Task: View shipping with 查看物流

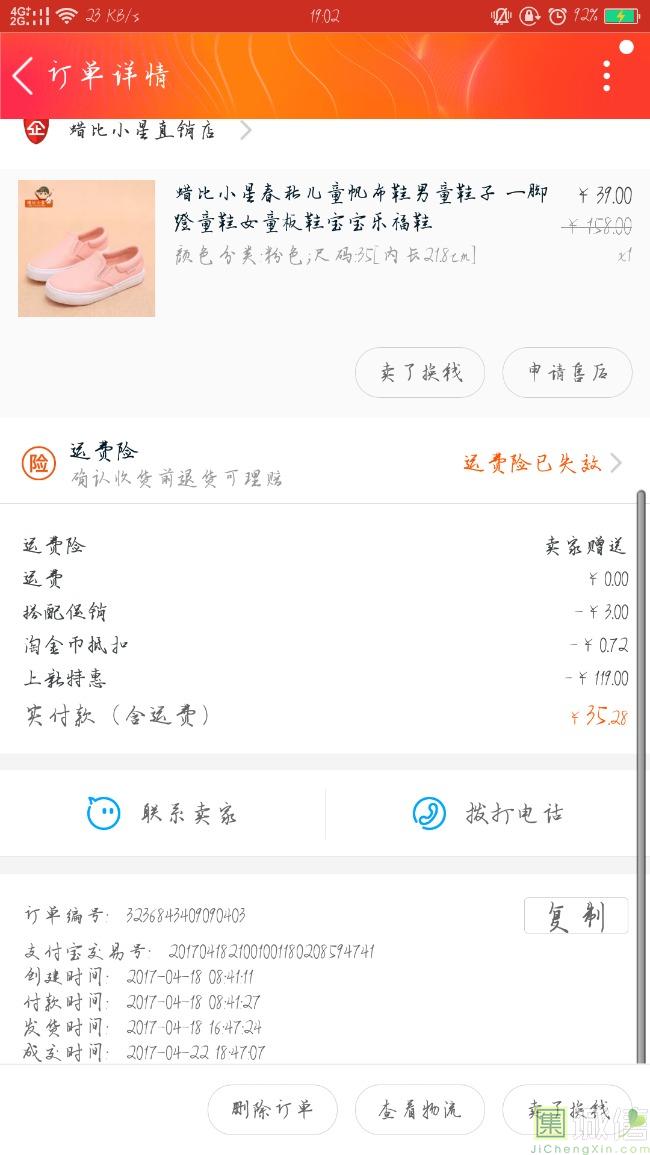Action: point(420,1109)
